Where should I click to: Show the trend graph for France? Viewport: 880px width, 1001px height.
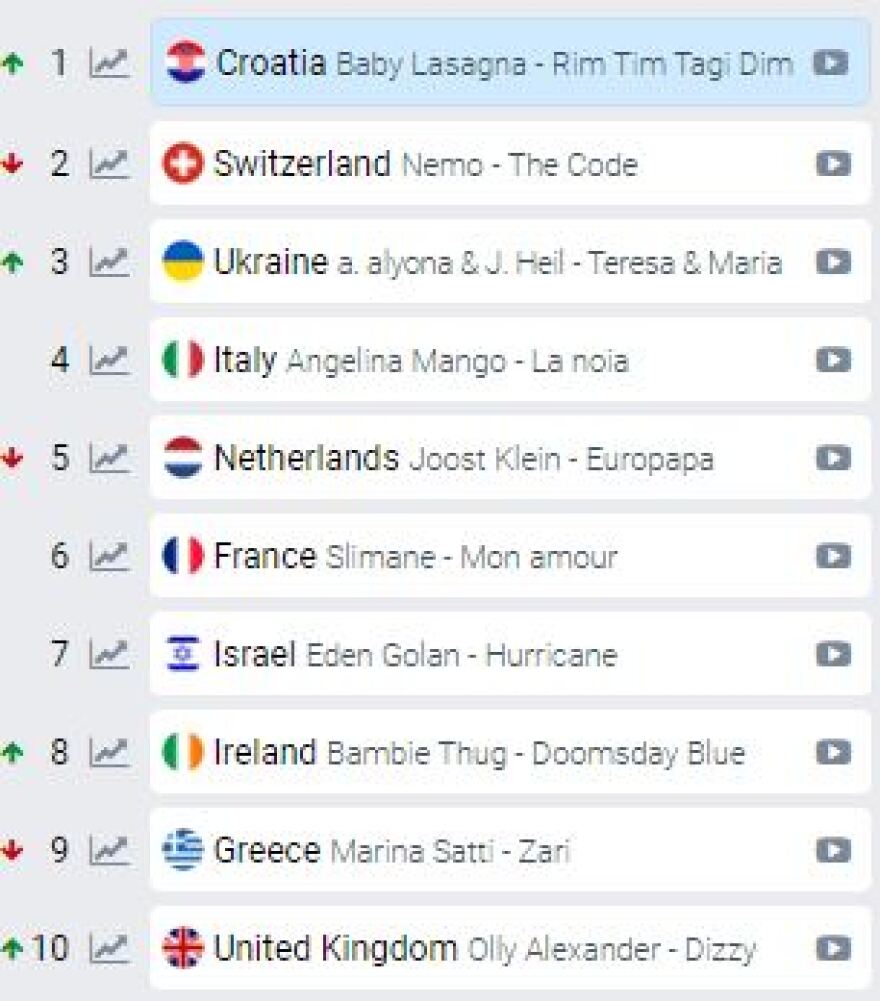[109, 556]
